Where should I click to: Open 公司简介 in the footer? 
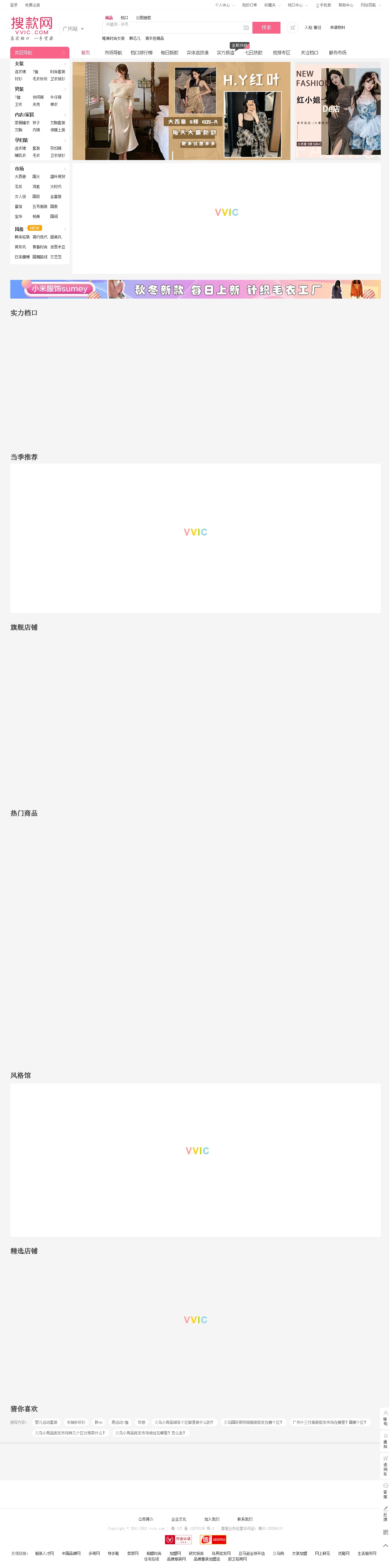pyautogui.click(x=146, y=1519)
